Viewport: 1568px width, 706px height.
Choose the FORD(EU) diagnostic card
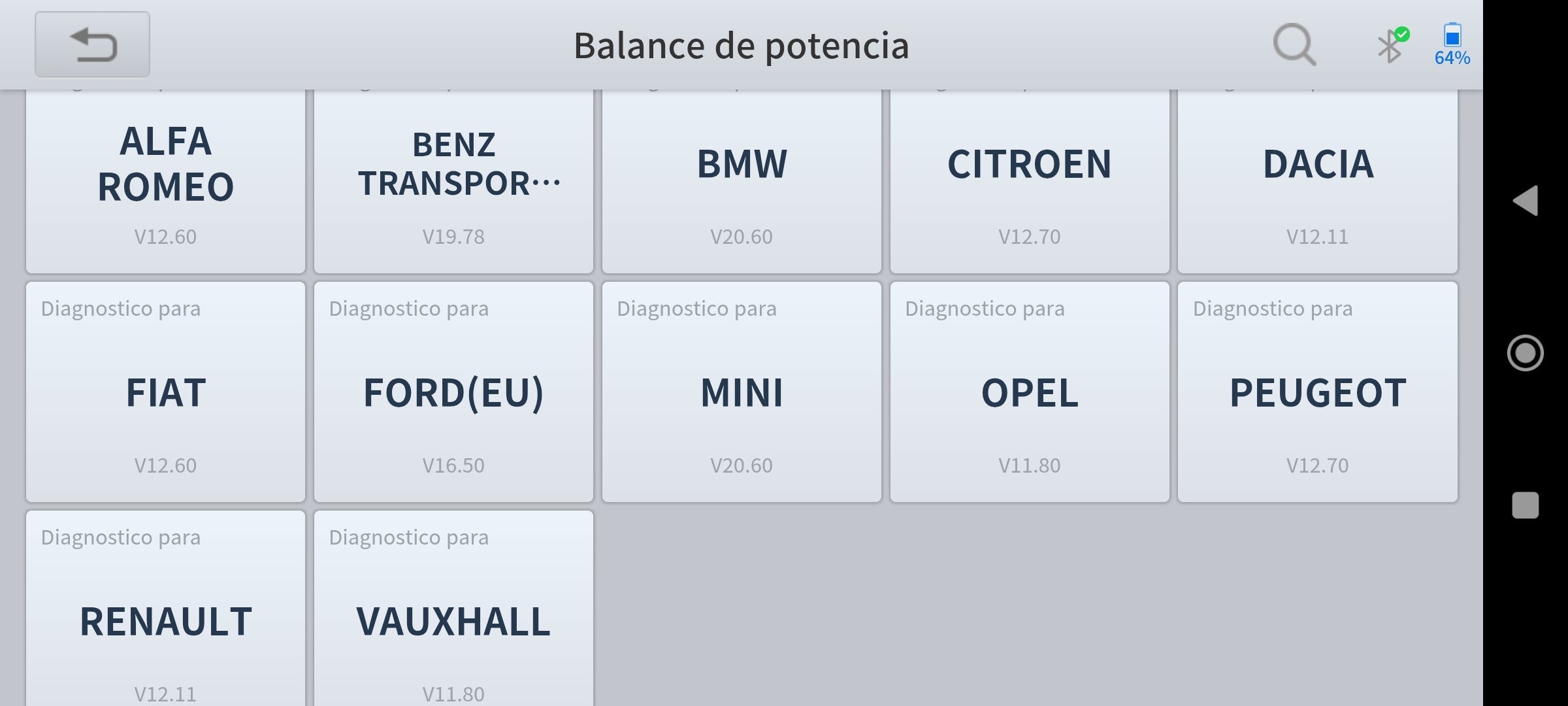coord(453,392)
